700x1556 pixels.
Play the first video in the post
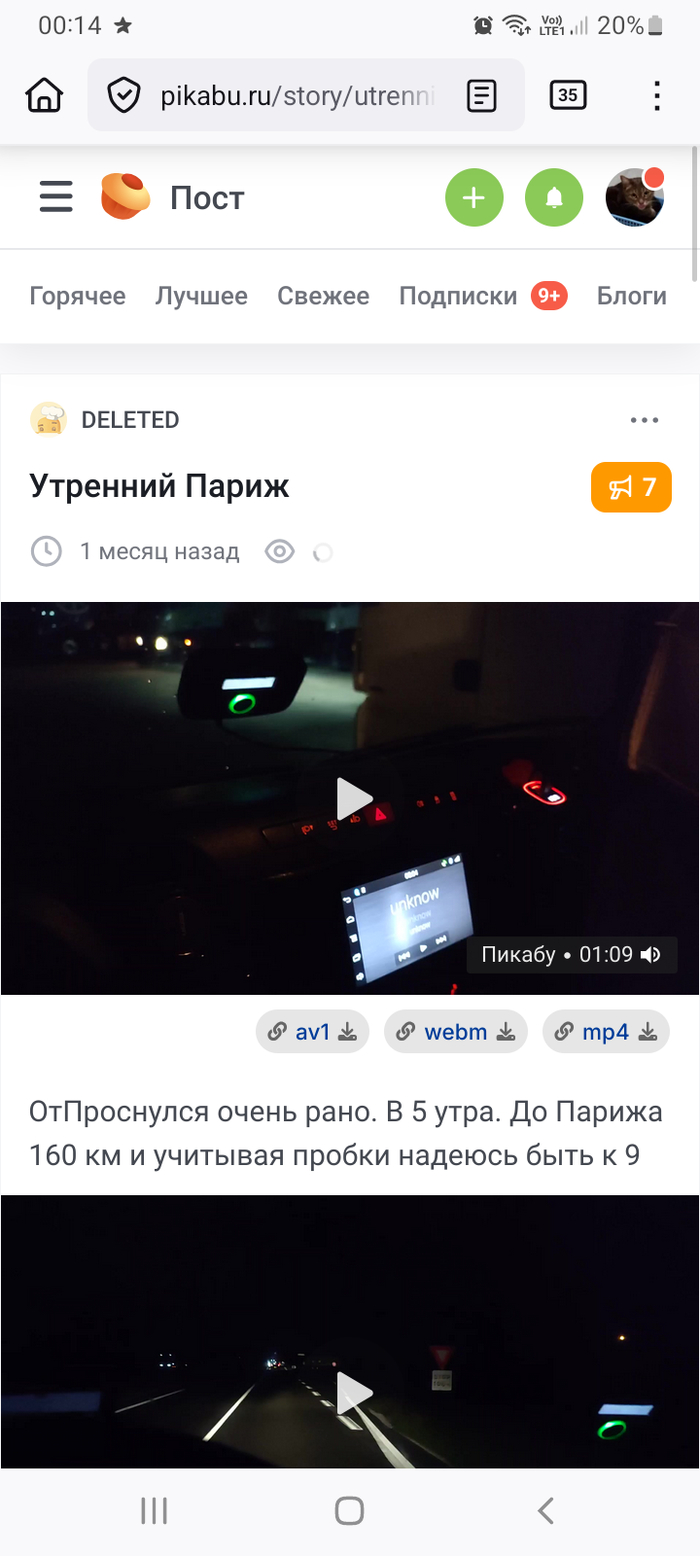(352, 798)
